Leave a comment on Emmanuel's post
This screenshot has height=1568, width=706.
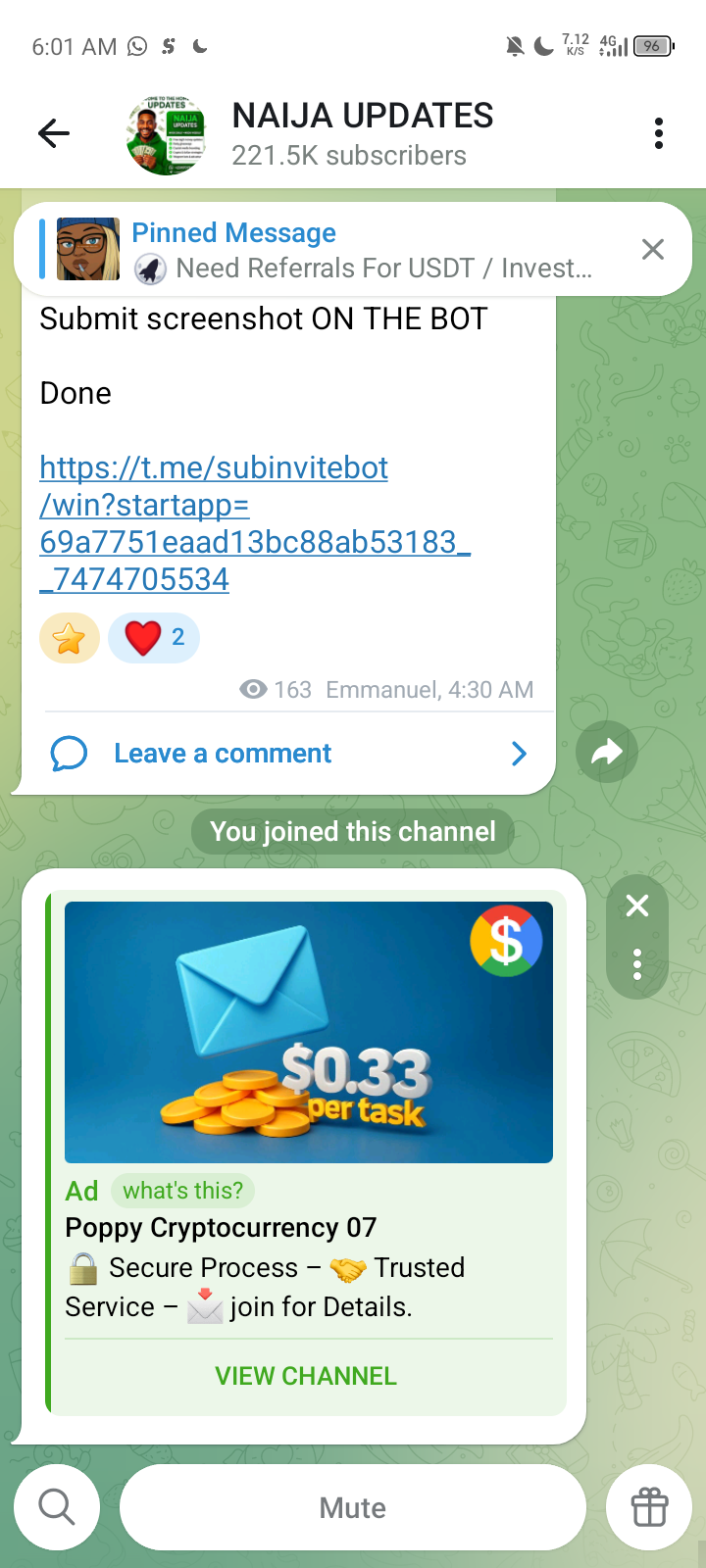223,754
